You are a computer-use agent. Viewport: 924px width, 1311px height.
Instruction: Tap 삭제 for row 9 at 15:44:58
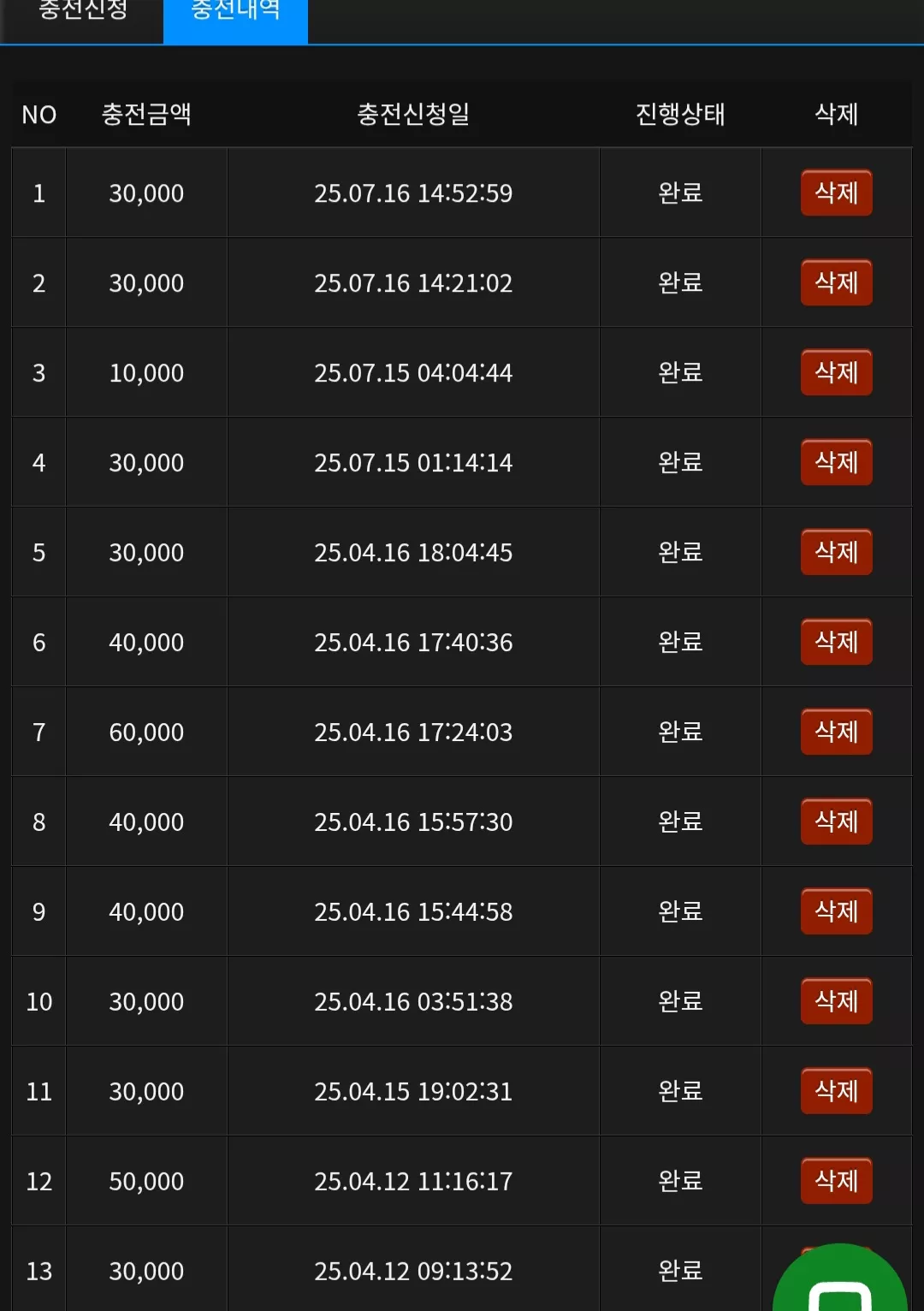836,911
